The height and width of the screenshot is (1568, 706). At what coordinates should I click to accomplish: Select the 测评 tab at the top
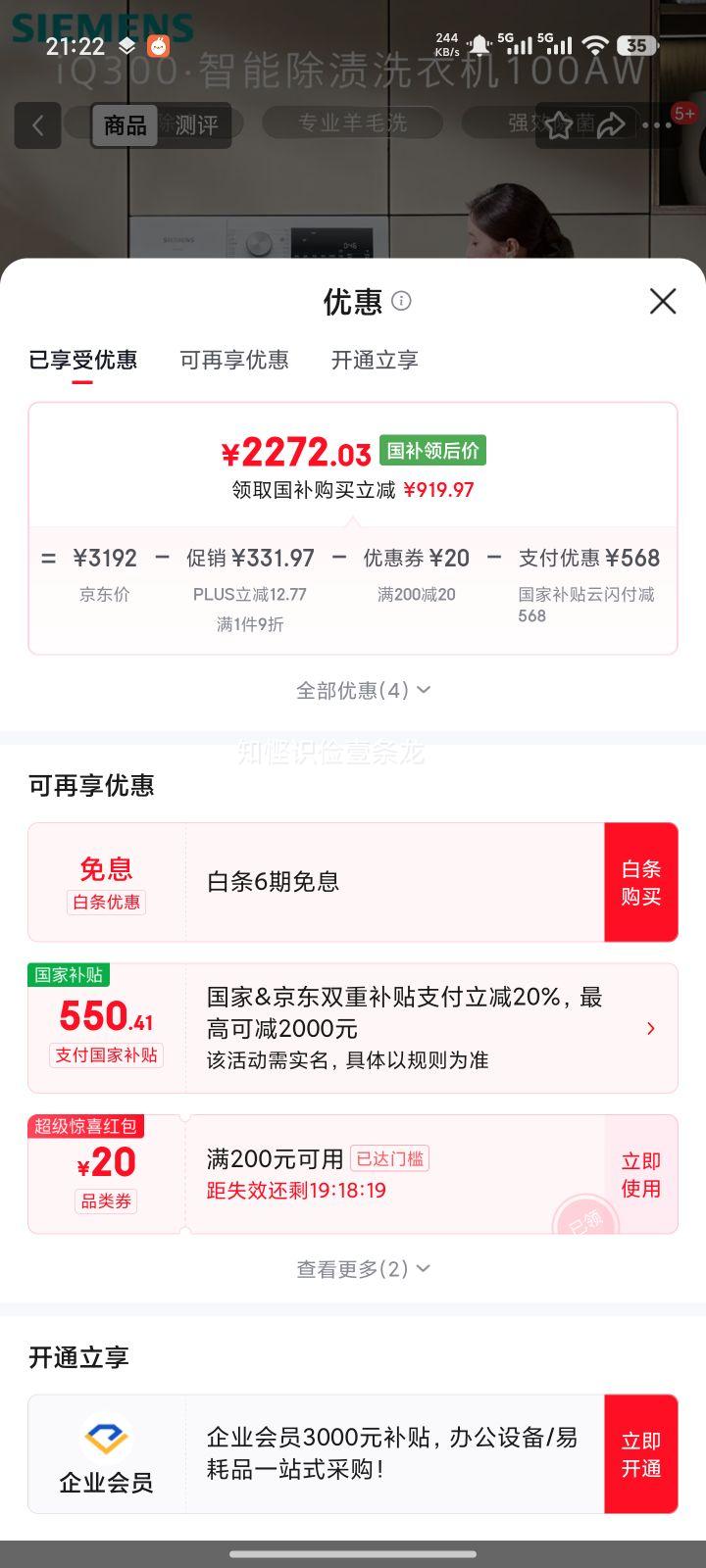(200, 125)
